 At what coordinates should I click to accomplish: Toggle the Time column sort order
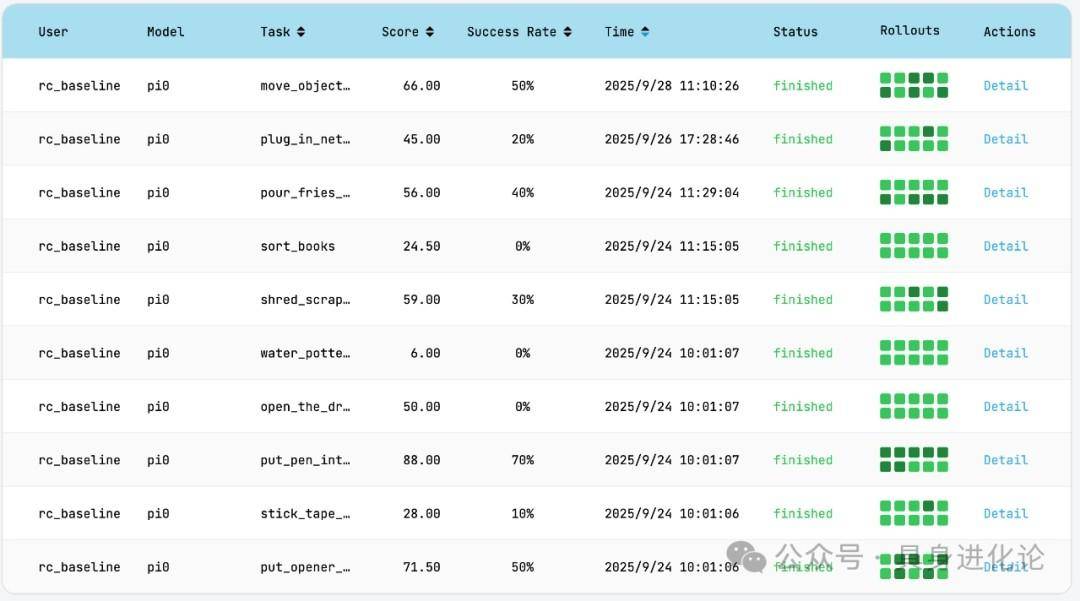click(645, 32)
